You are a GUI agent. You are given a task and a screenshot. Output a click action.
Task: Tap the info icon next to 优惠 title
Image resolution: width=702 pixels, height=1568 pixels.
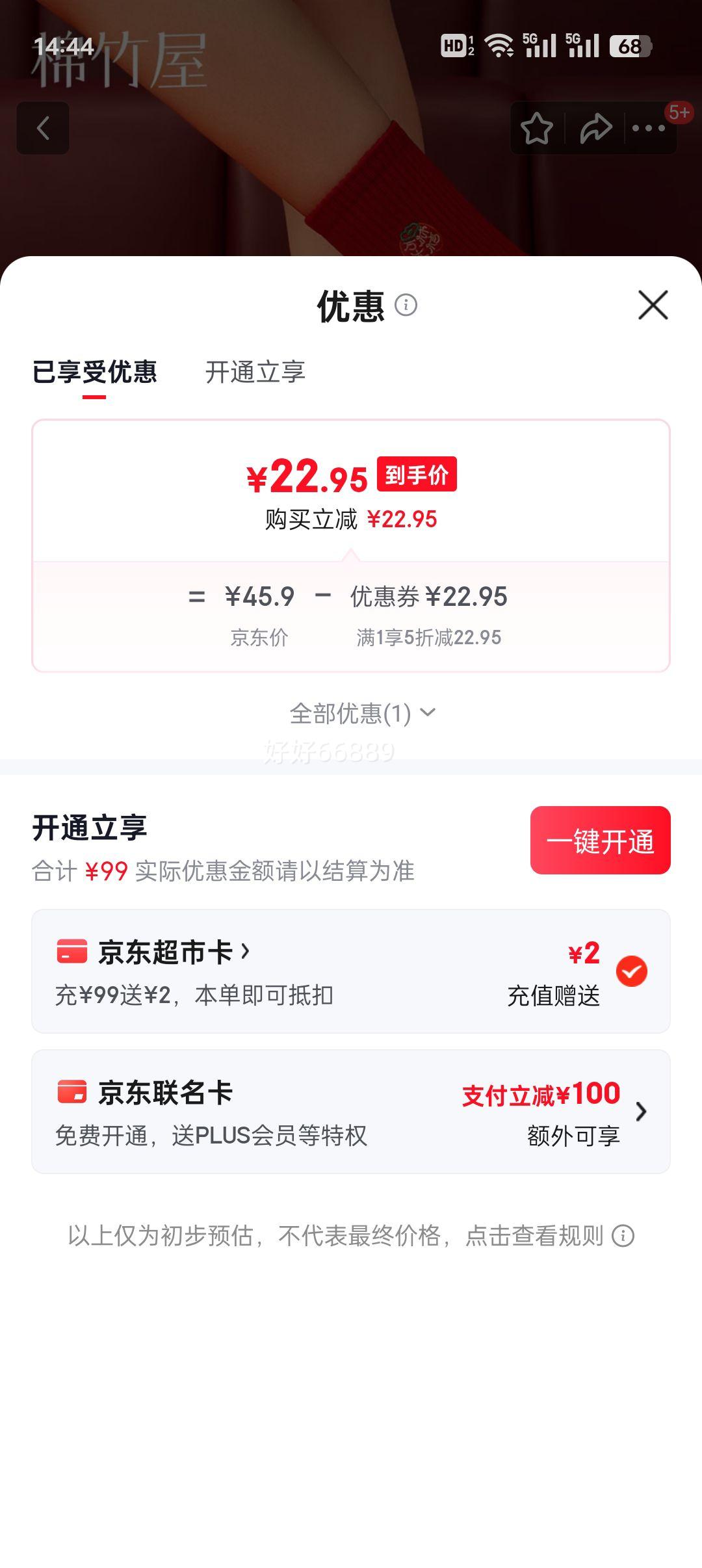click(406, 306)
